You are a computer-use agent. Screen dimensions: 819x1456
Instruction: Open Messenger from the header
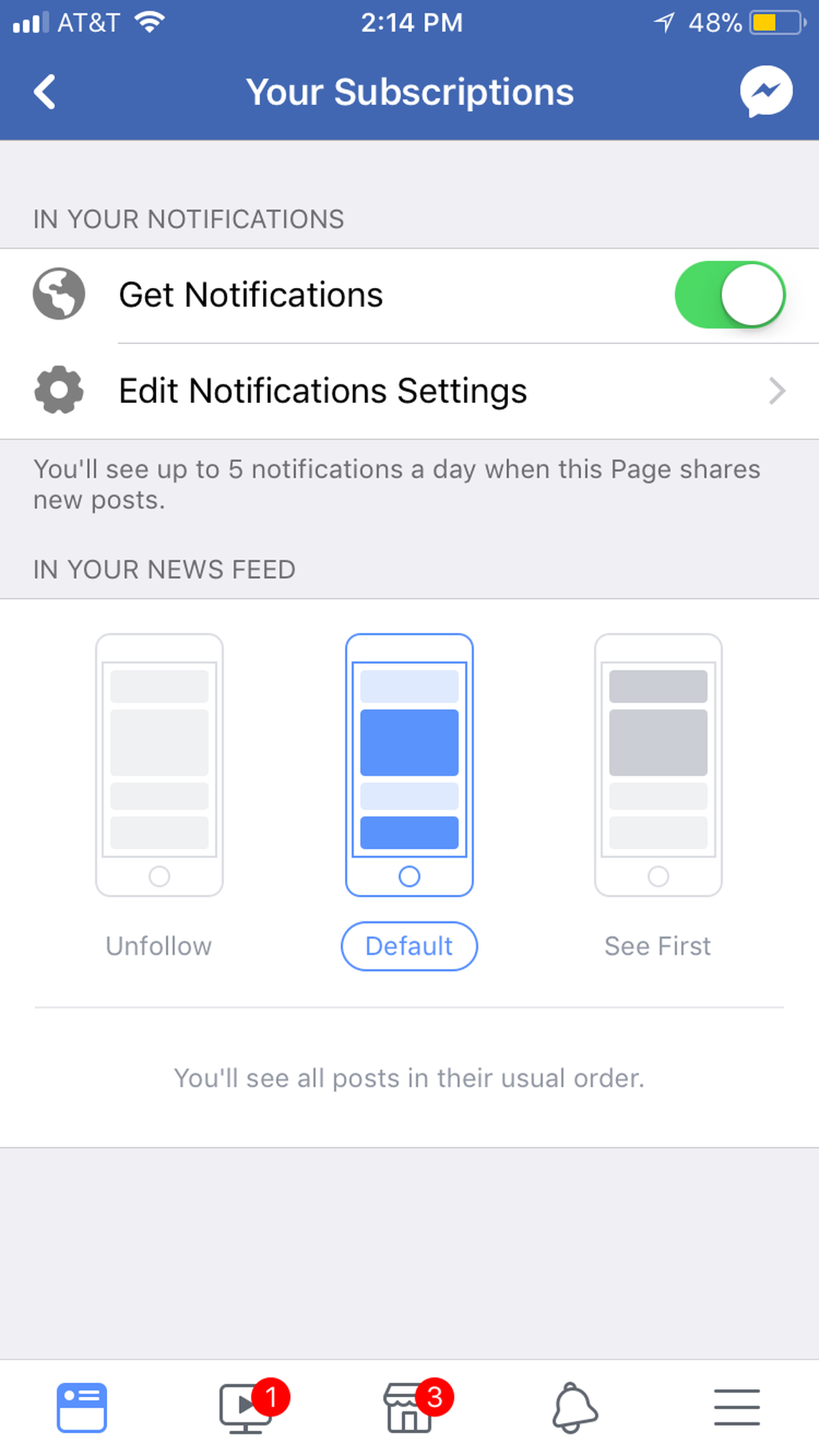(766, 92)
